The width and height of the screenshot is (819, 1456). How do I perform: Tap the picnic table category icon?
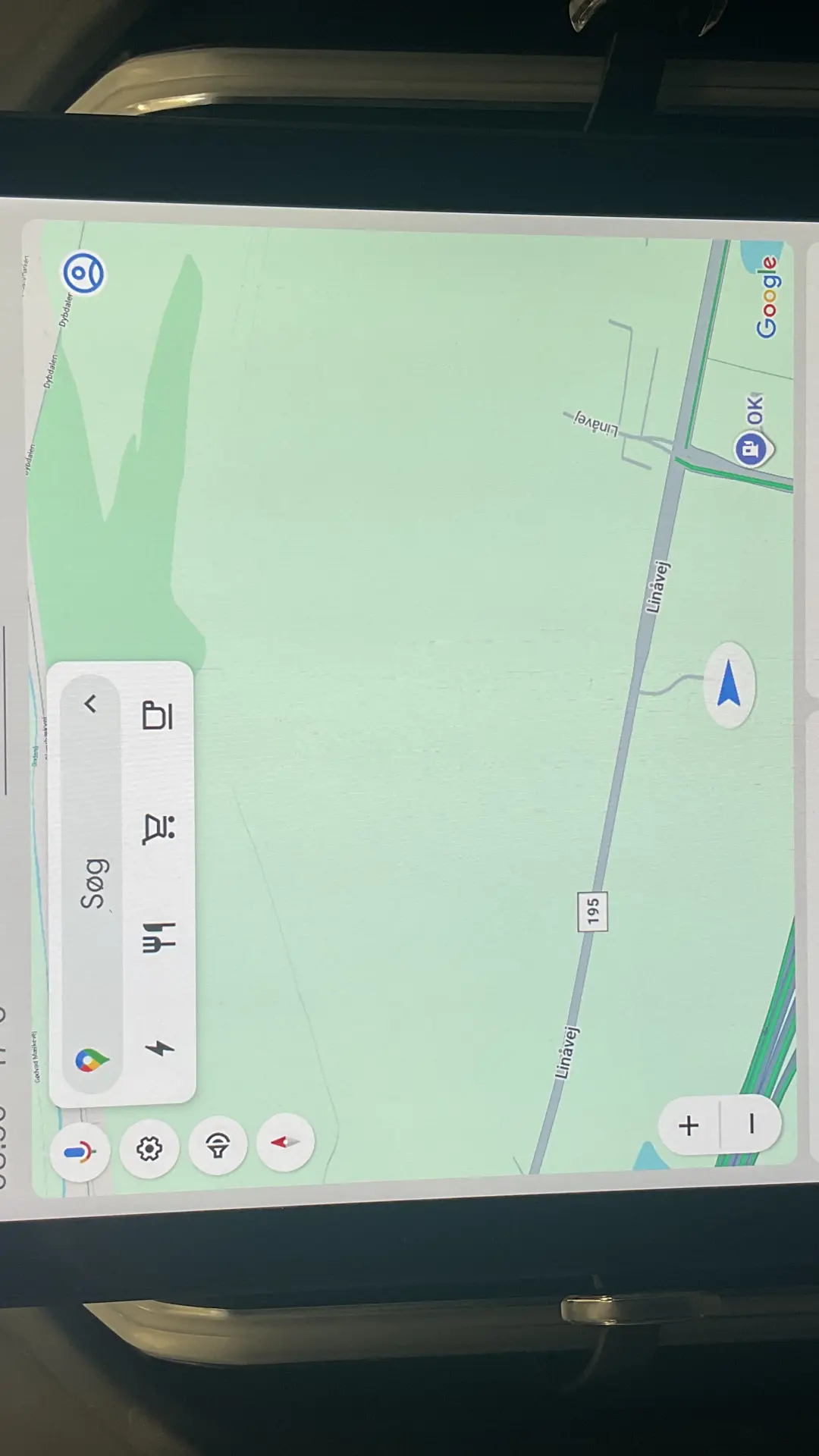159,828
